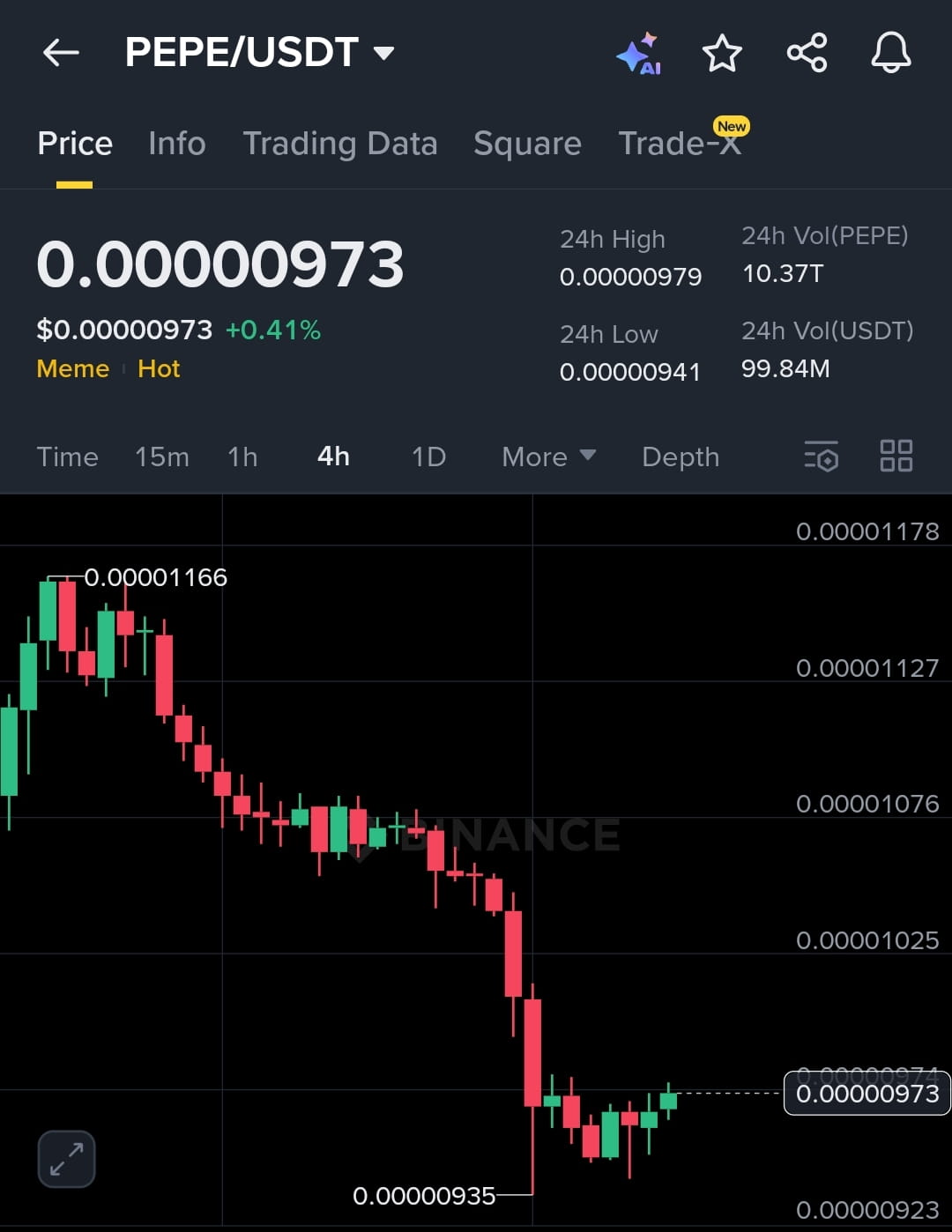Select the Time chart view

[67, 456]
